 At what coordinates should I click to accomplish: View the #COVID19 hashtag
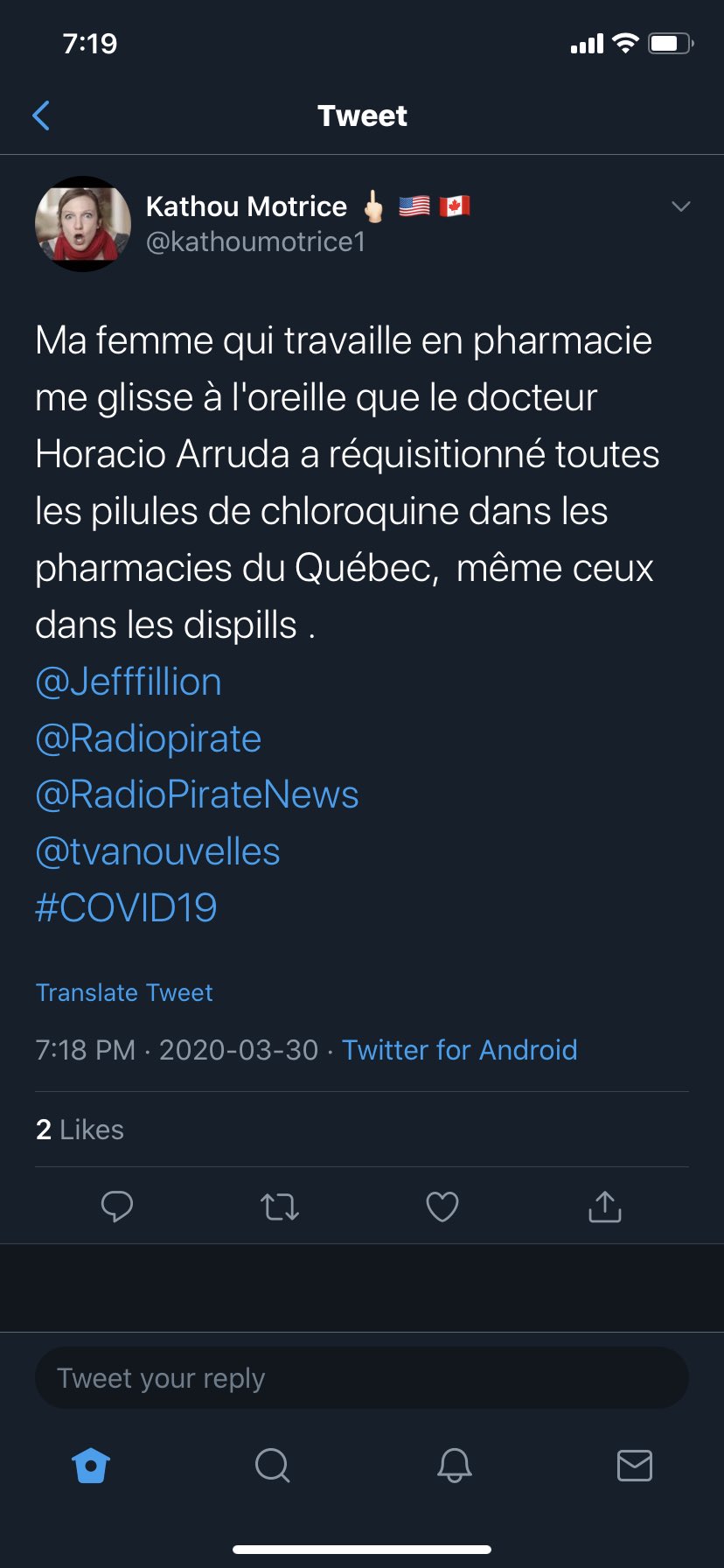click(x=126, y=907)
